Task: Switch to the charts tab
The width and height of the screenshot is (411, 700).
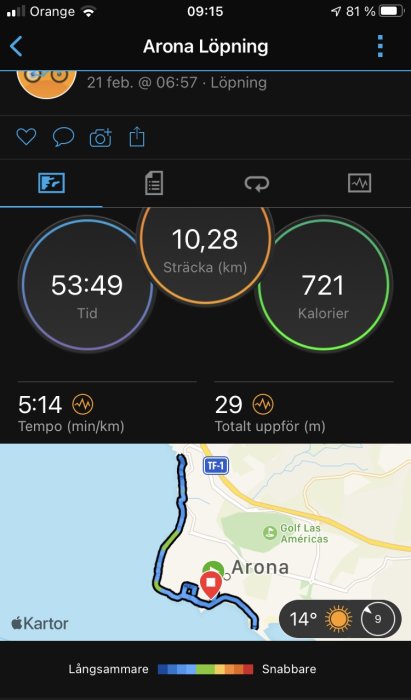Action: [x=359, y=183]
